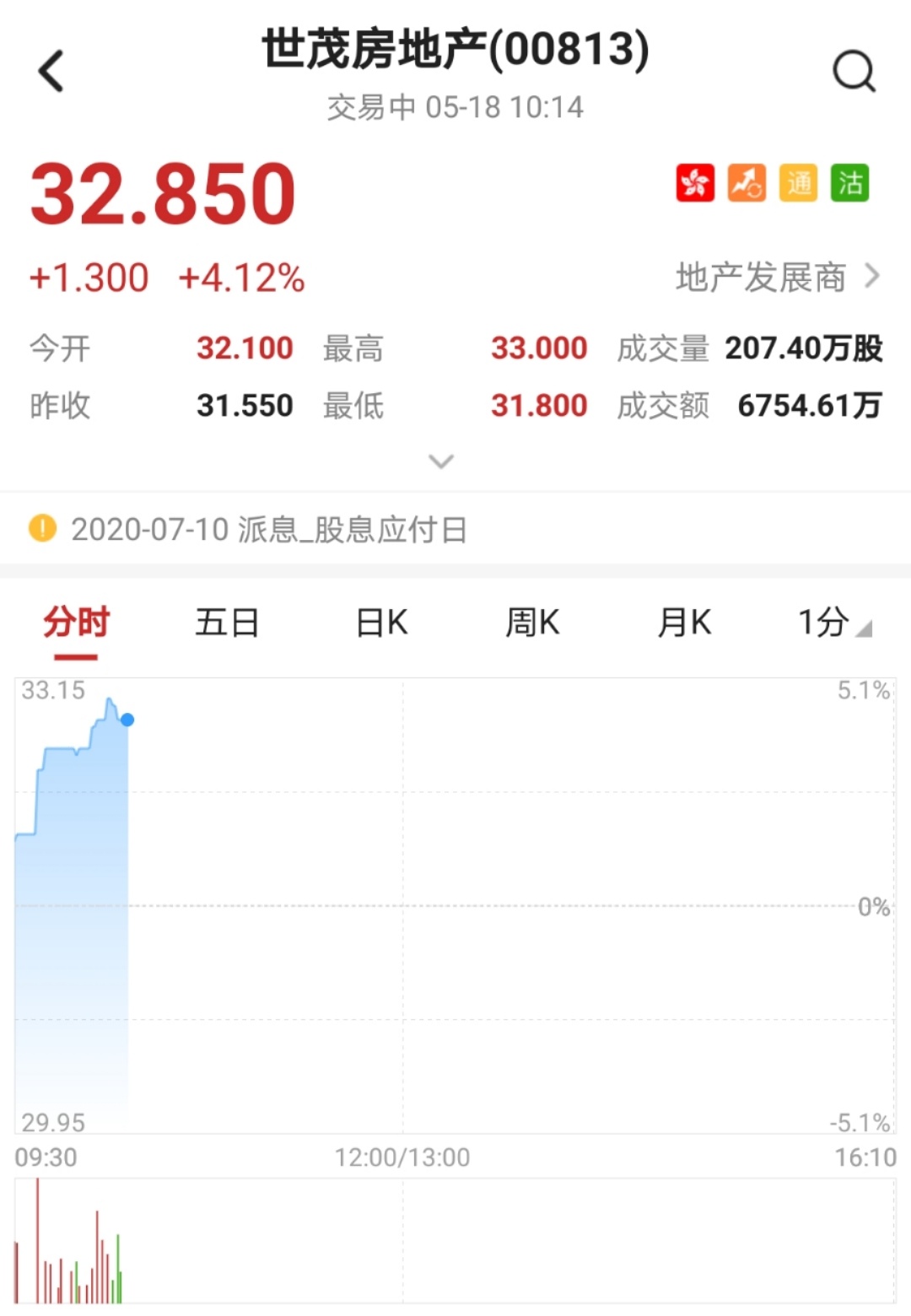Switch to the 日K chart tab

click(x=381, y=623)
